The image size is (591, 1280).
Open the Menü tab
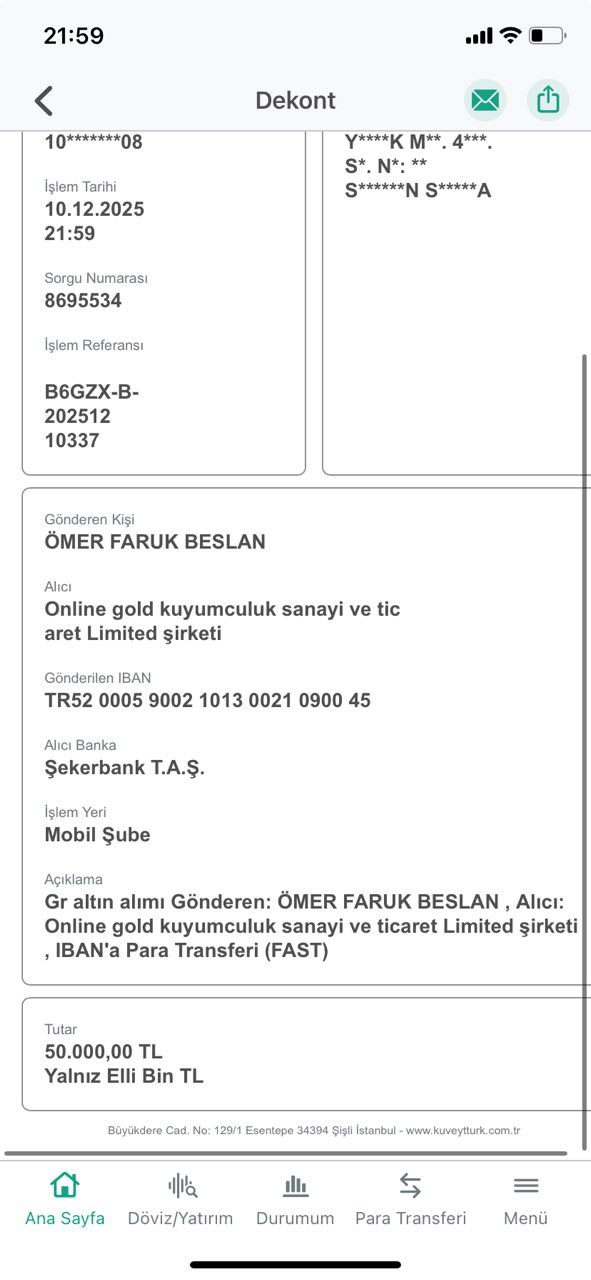(526, 1199)
